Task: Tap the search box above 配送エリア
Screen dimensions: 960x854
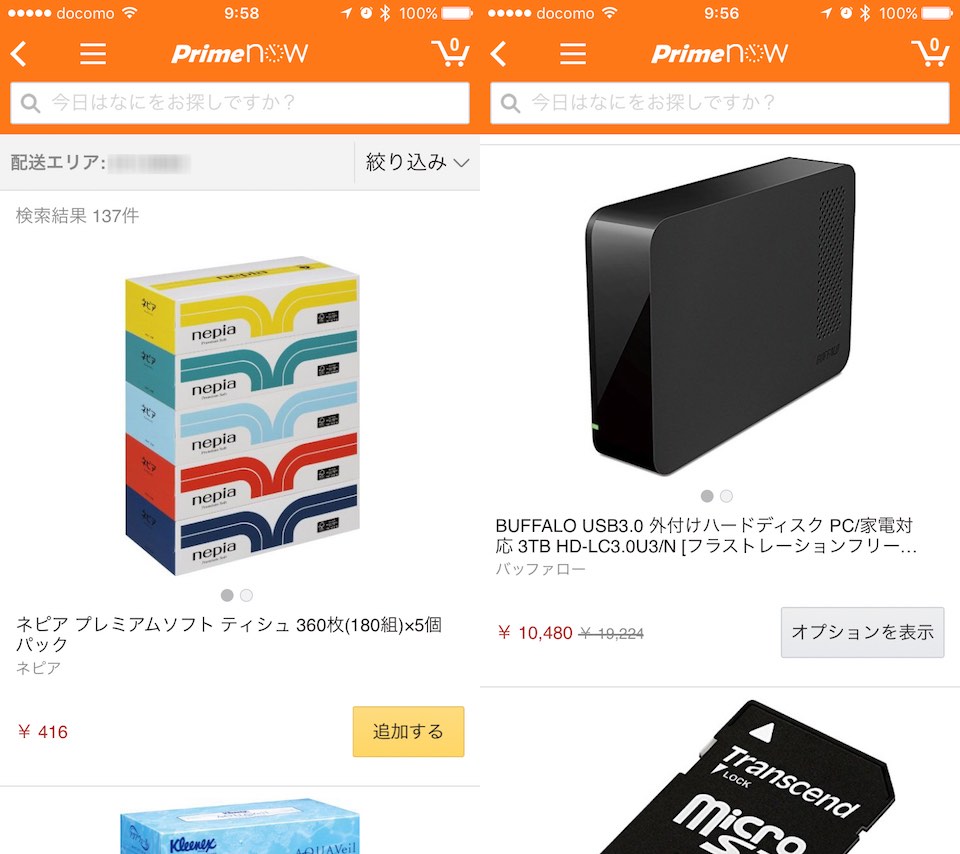Action: point(240,103)
